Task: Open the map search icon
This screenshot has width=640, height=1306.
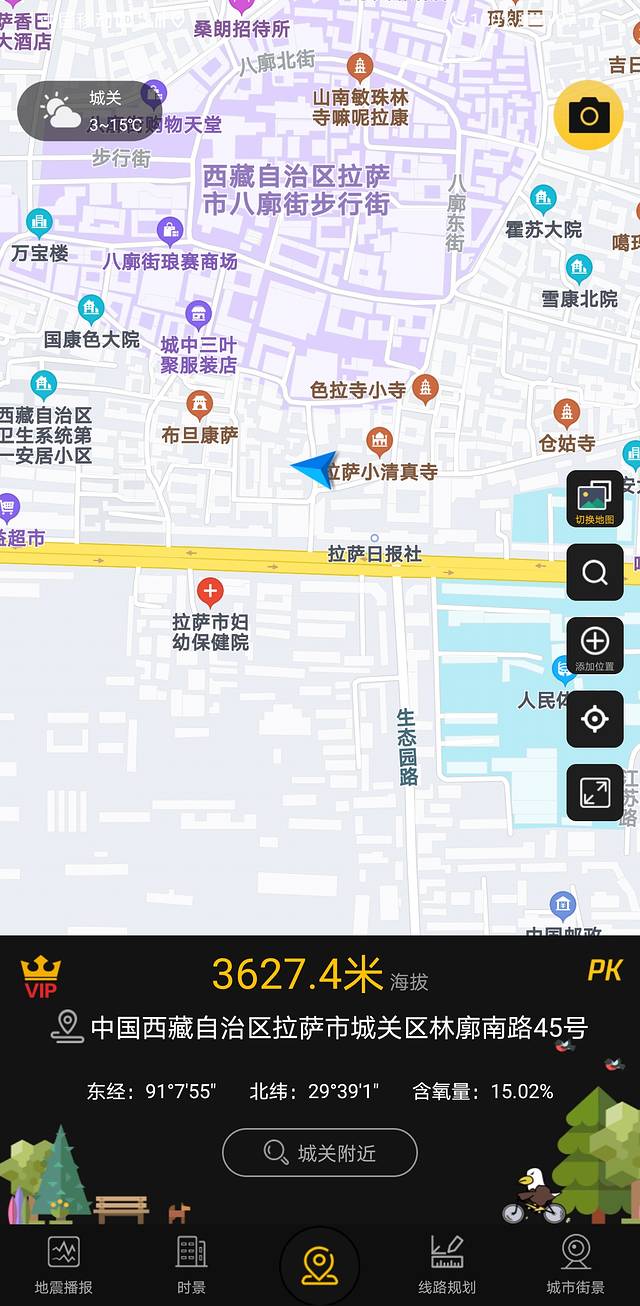Action: click(595, 572)
